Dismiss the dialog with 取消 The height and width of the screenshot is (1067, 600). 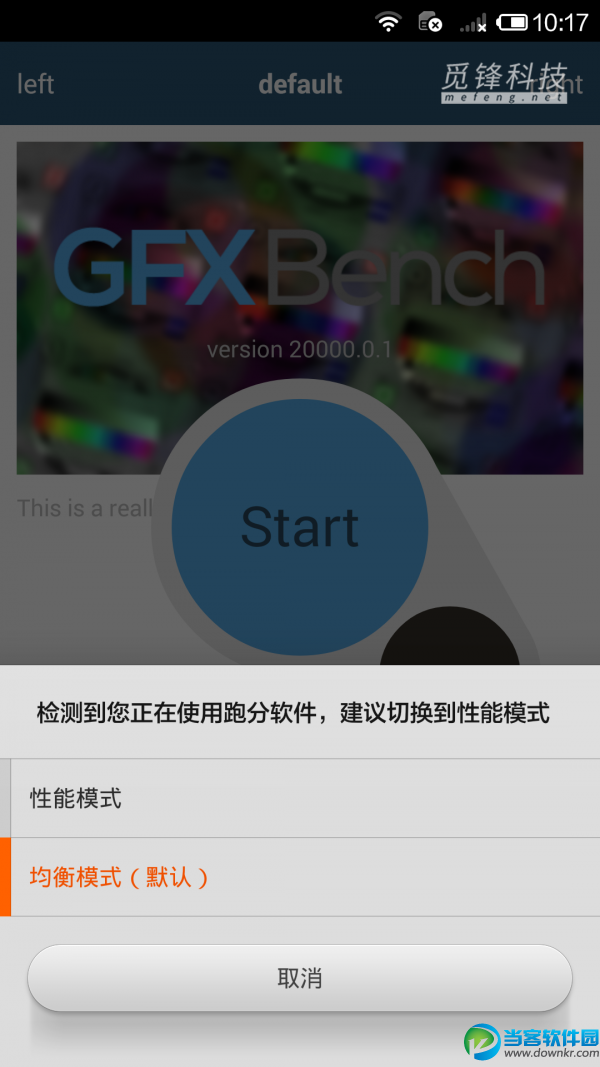300,977
